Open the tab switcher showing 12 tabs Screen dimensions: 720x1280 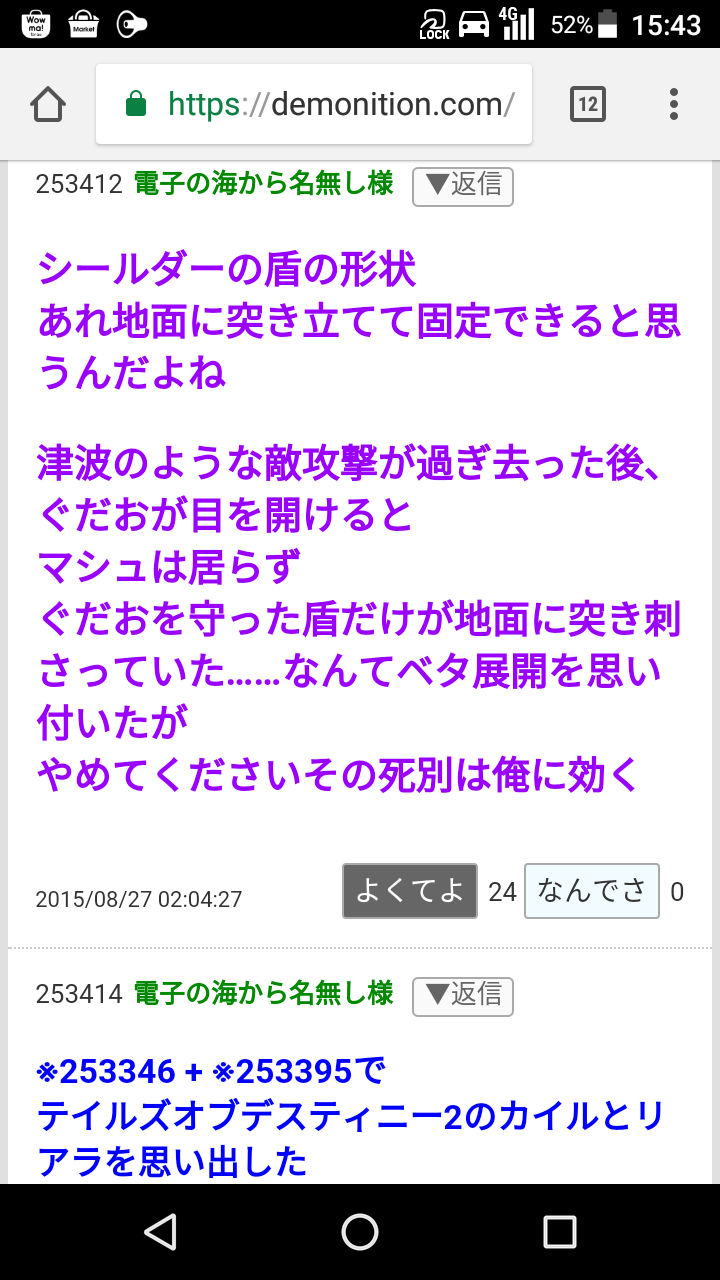point(587,104)
